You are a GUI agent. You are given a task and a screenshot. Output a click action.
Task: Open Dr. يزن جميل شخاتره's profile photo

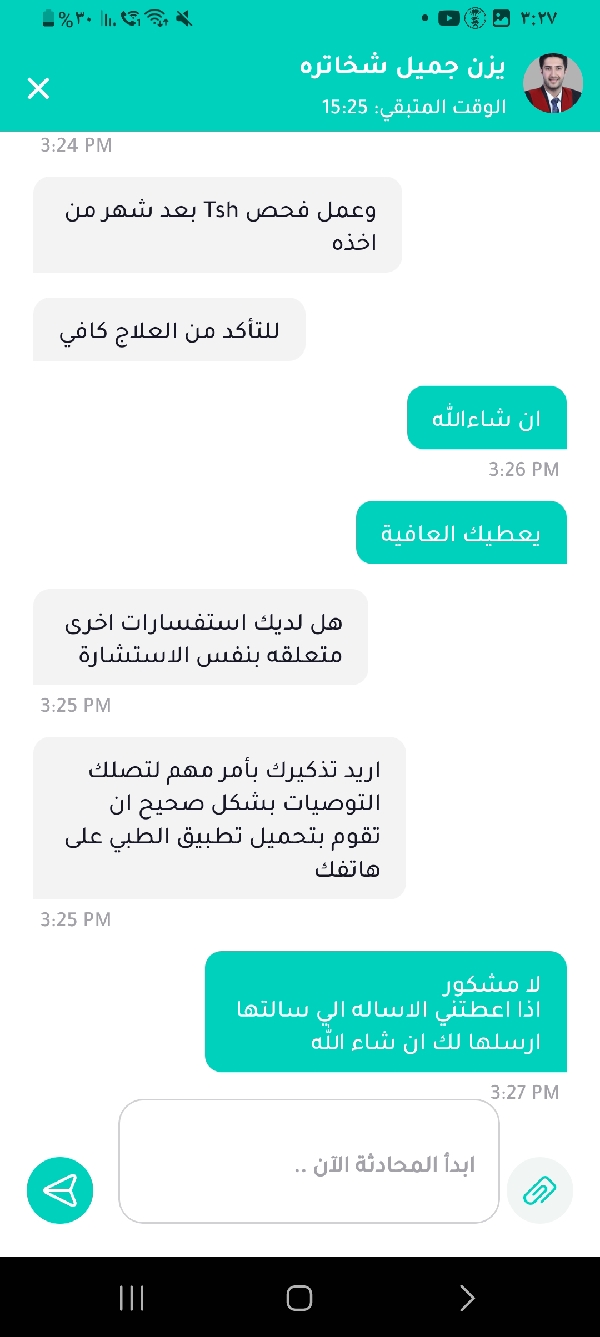click(x=553, y=83)
